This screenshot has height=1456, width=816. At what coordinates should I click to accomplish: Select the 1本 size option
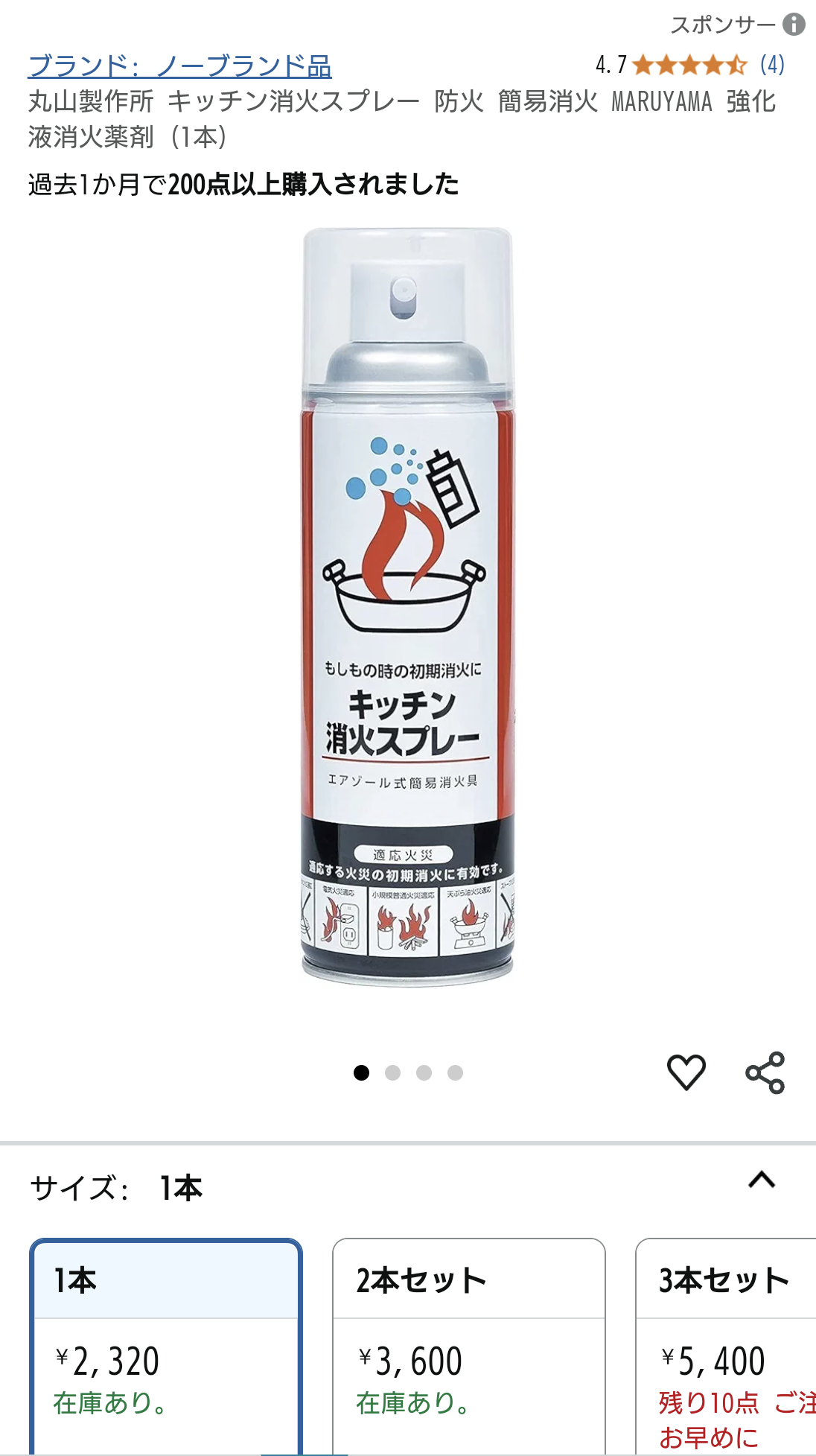coord(166,1347)
